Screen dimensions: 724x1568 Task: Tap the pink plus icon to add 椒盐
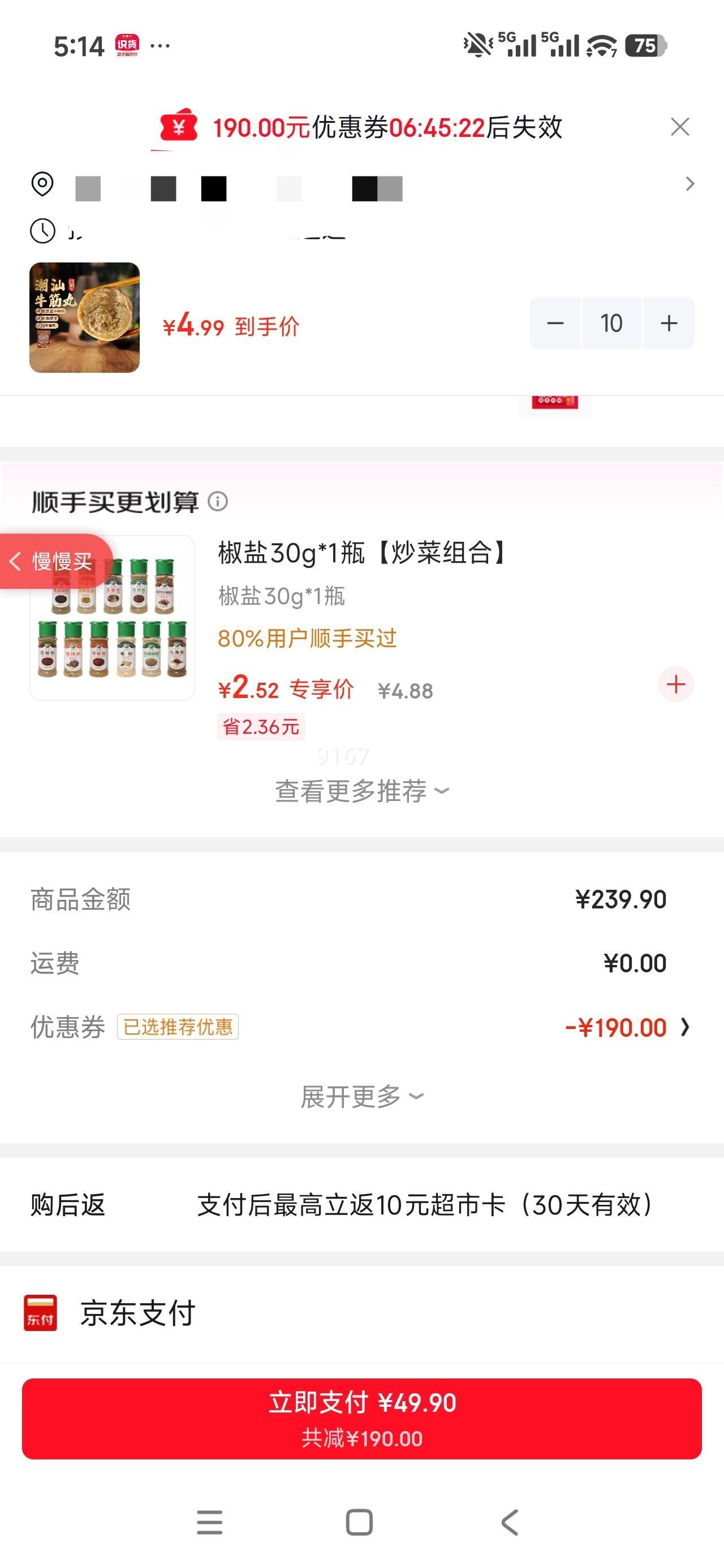(675, 685)
